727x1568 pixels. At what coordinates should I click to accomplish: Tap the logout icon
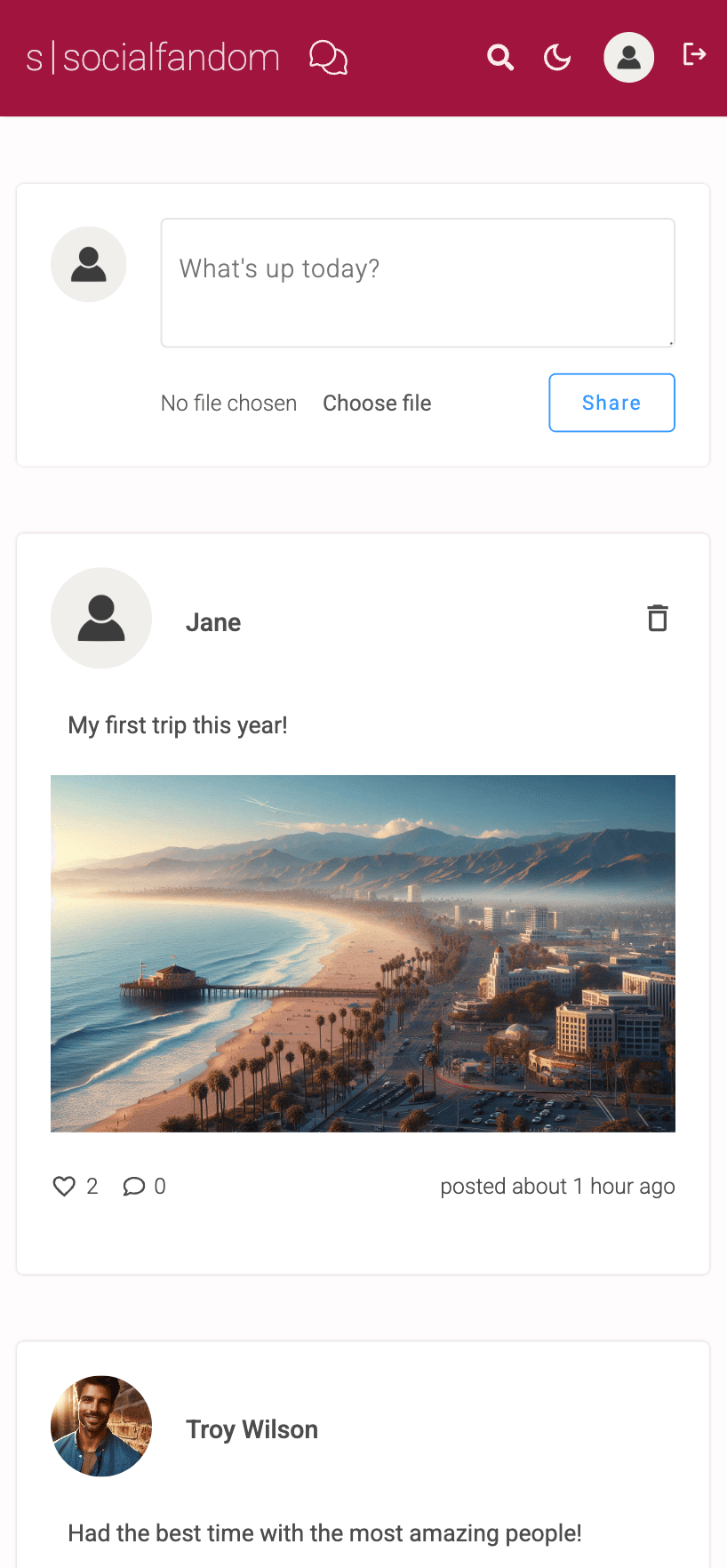click(x=694, y=55)
